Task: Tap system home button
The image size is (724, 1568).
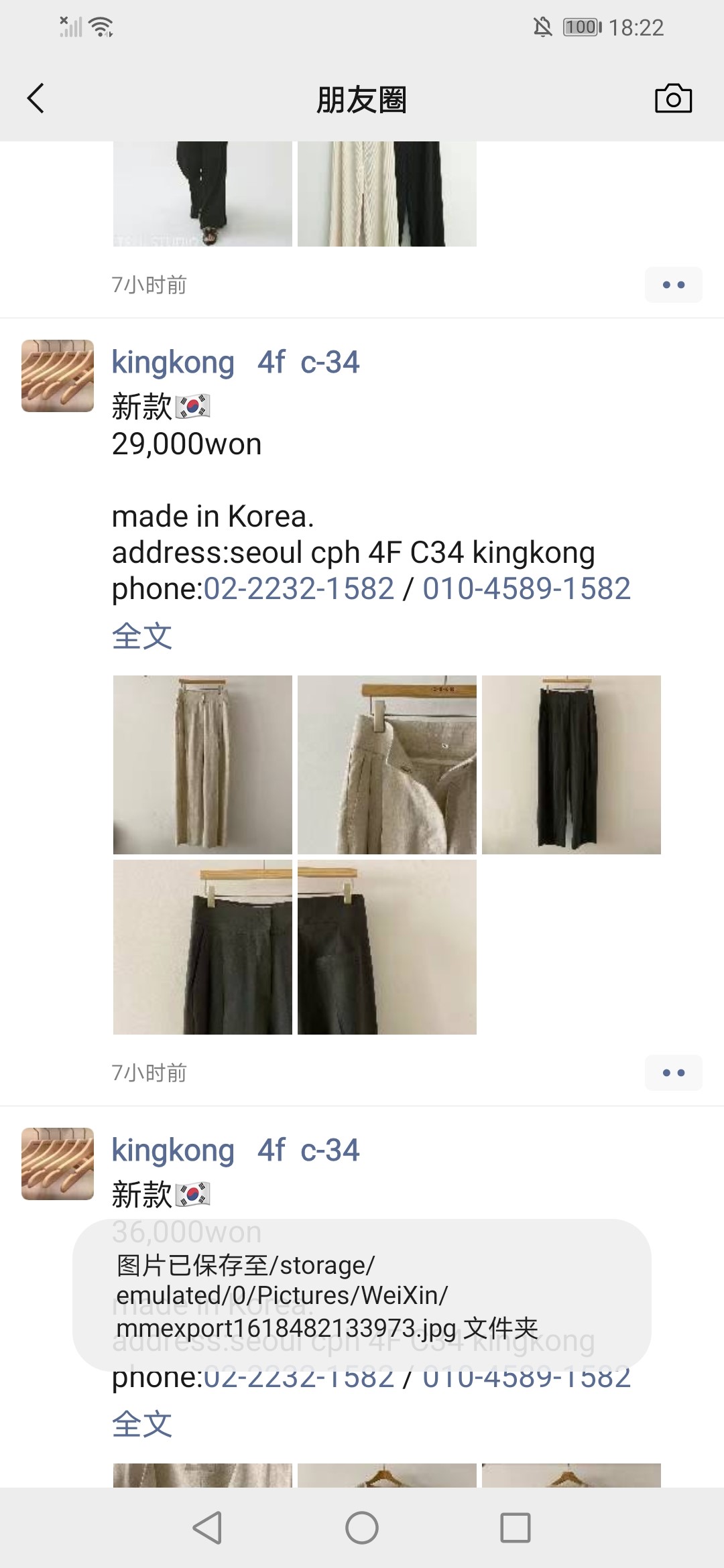Action: tap(362, 1528)
